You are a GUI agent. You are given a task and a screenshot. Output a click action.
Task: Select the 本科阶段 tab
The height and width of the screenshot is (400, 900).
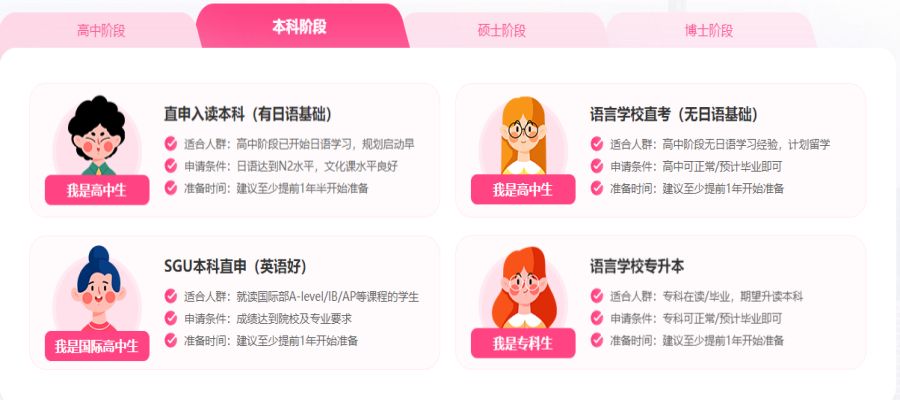299,27
